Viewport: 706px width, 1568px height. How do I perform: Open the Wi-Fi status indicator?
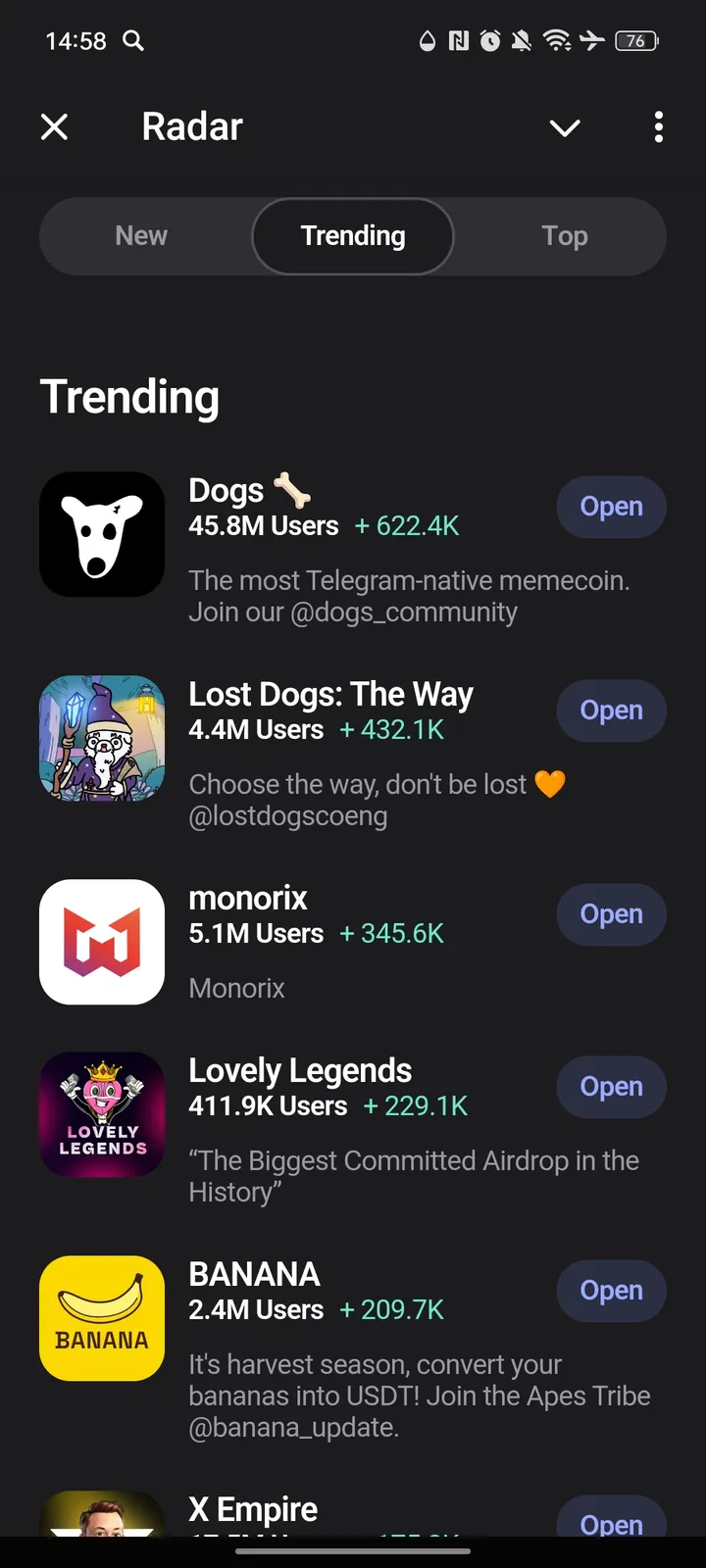tap(558, 41)
